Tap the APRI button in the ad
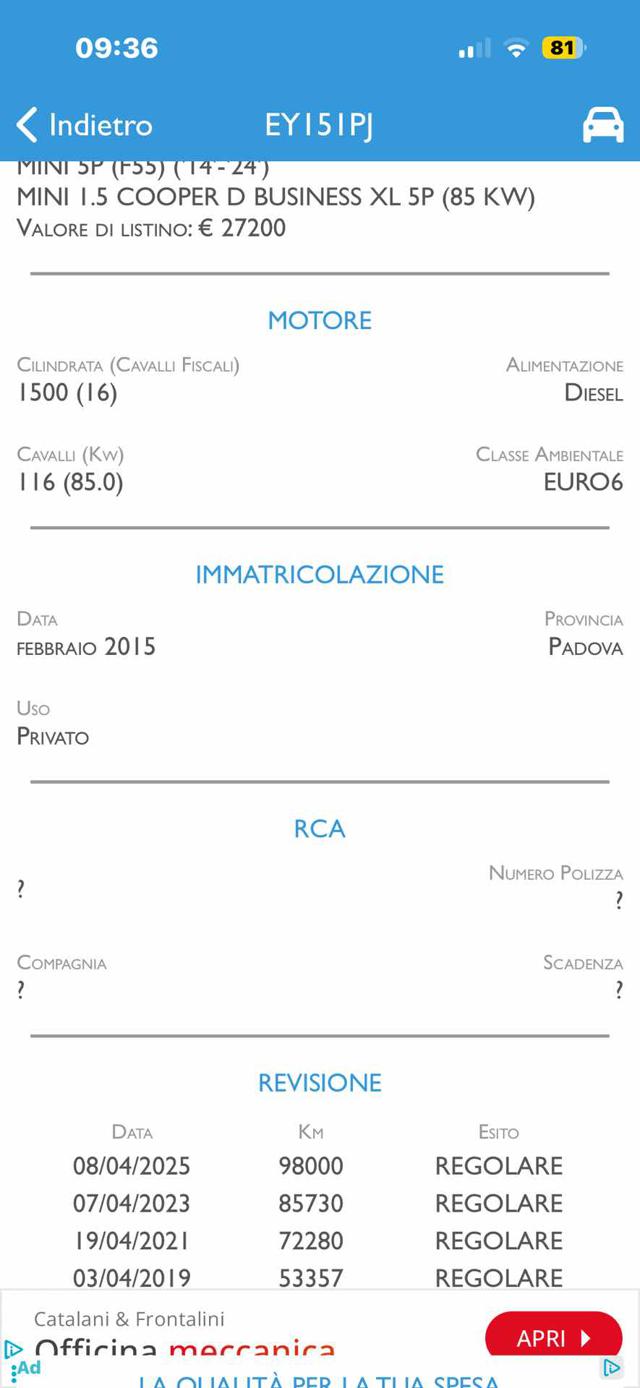The width and height of the screenshot is (640, 1388). click(553, 1338)
